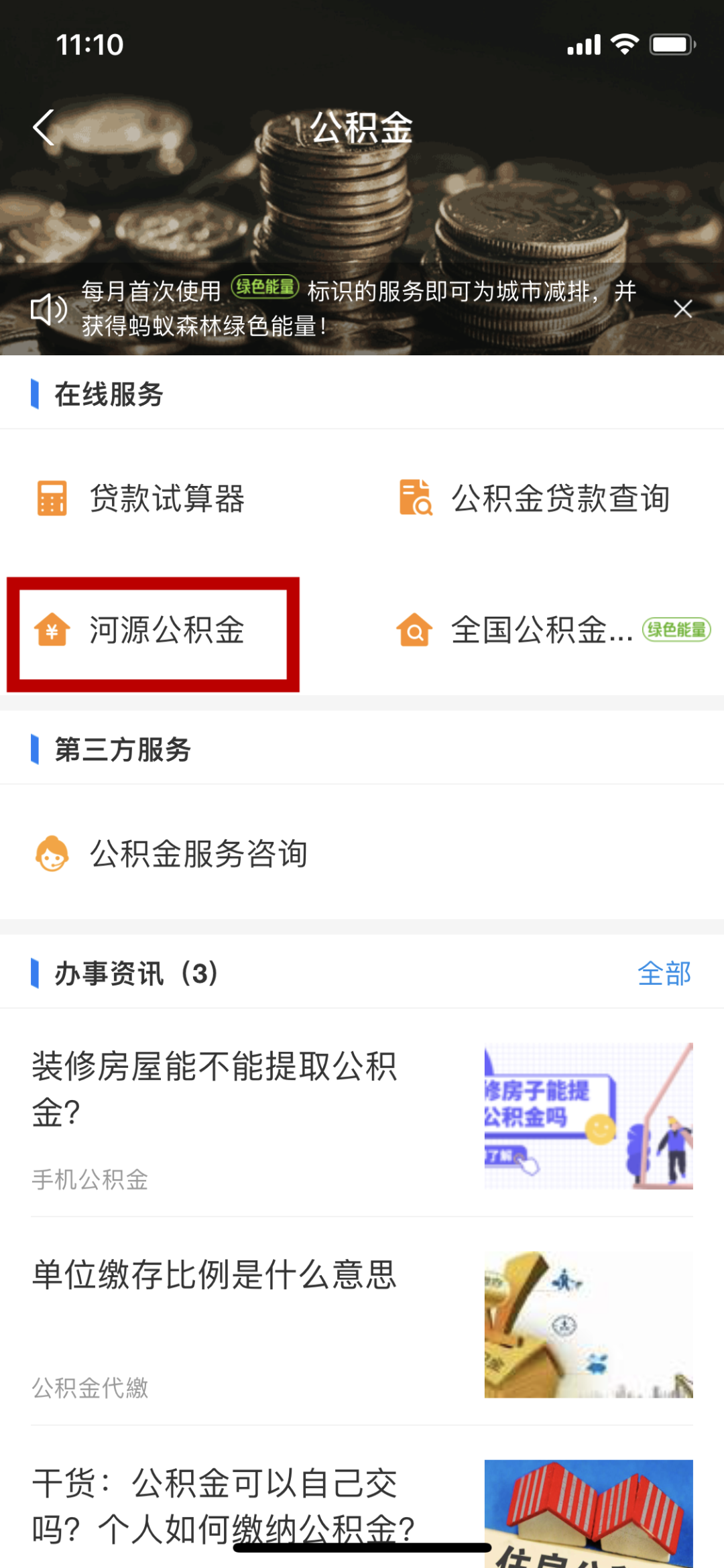724x1568 pixels.
Task: Go back from the 公积金 page
Action: 44,127
